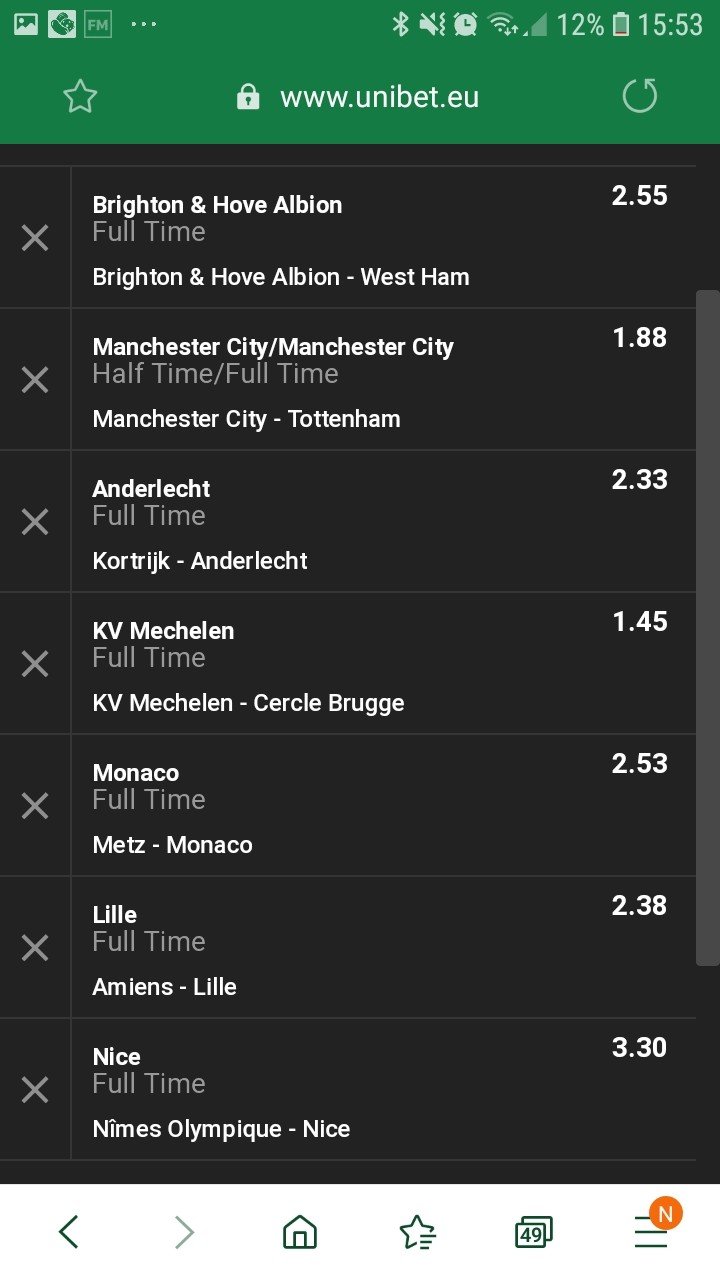Image resolution: width=720 pixels, height=1280 pixels.
Task: Delete the Nice Full Time bet
Action: coord(35,1090)
